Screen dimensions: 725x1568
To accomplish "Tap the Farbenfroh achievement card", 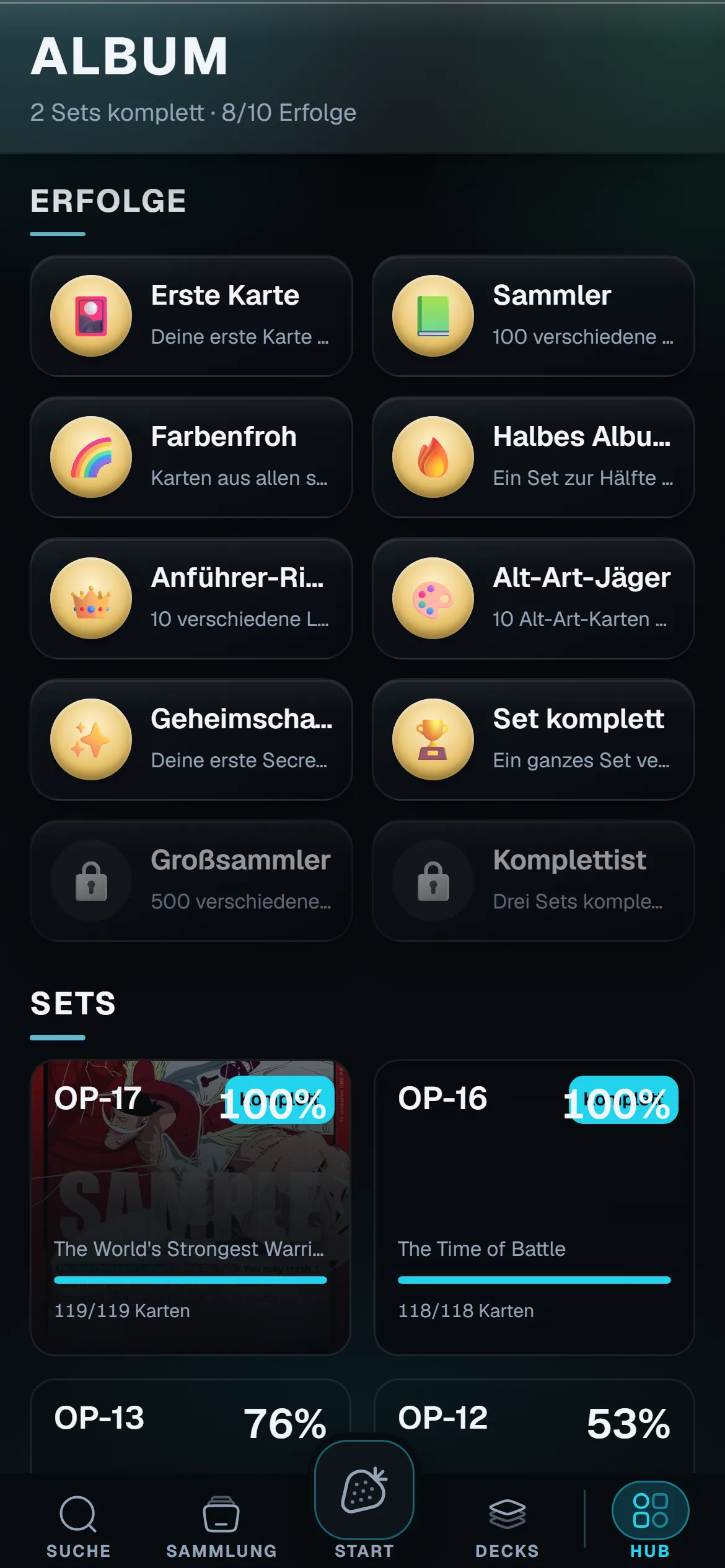I will pos(191,457).
